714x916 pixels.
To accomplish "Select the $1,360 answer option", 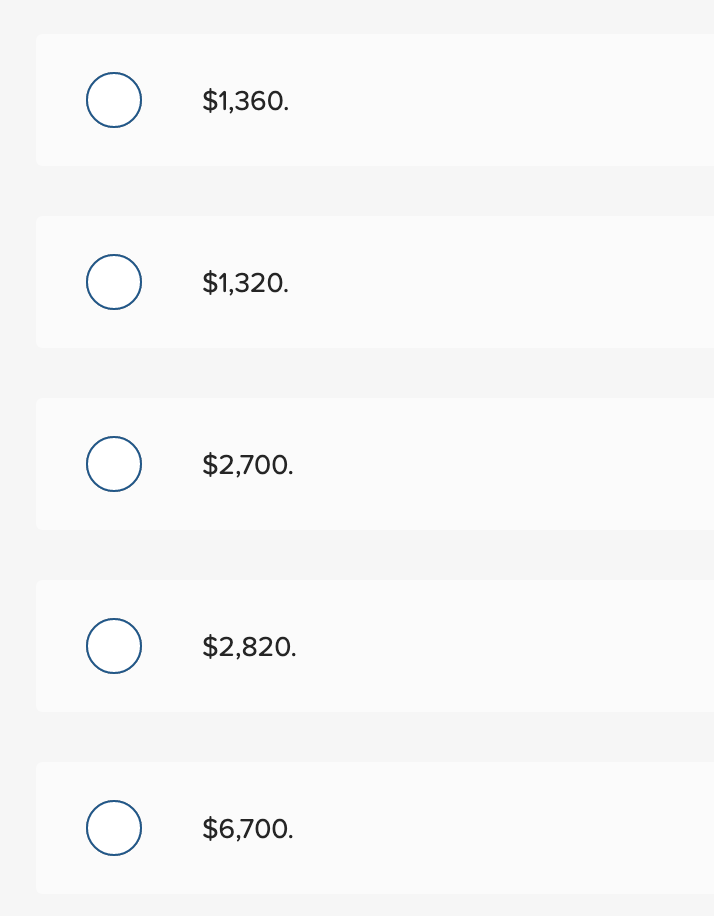I will pos(114,100).
